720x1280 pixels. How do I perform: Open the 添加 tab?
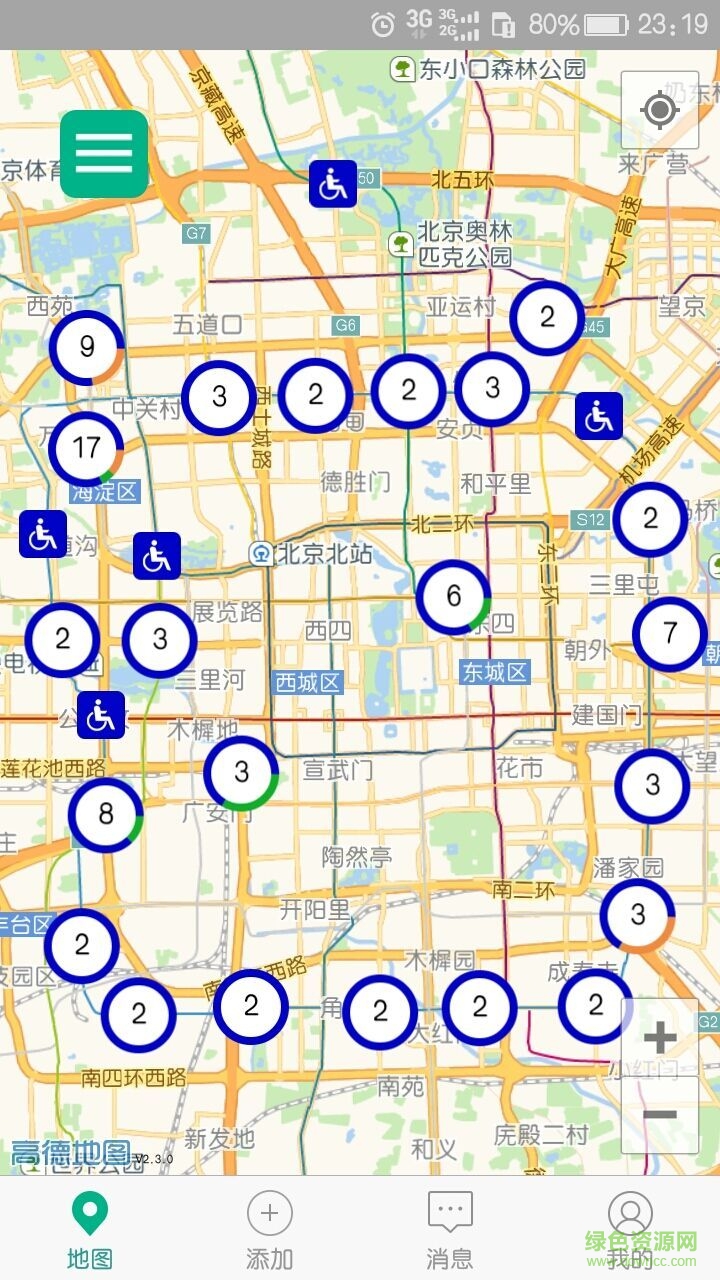[270, 1229]
